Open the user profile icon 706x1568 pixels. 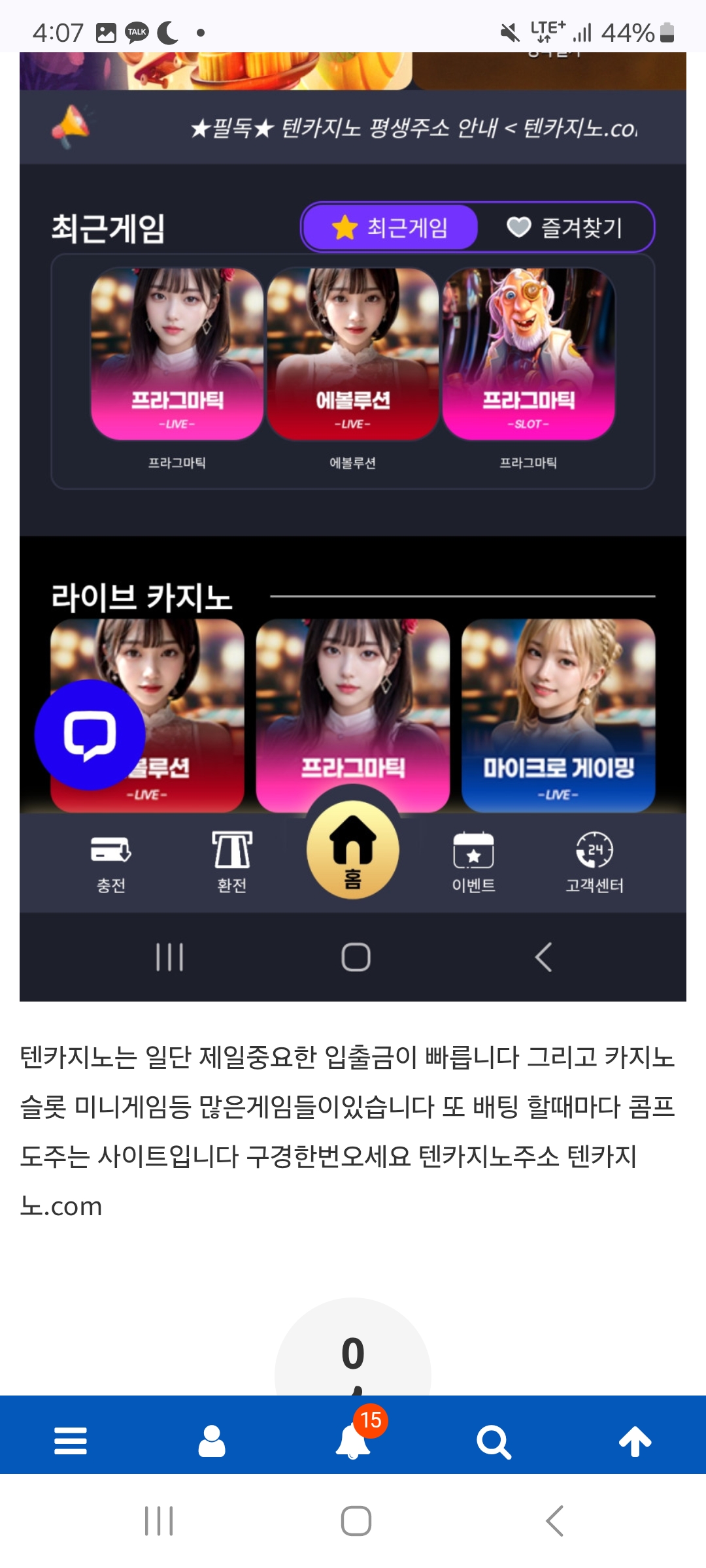point(212,1441)
